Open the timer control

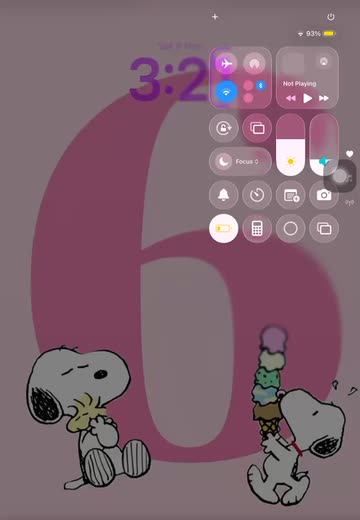[x=257, y=195]
